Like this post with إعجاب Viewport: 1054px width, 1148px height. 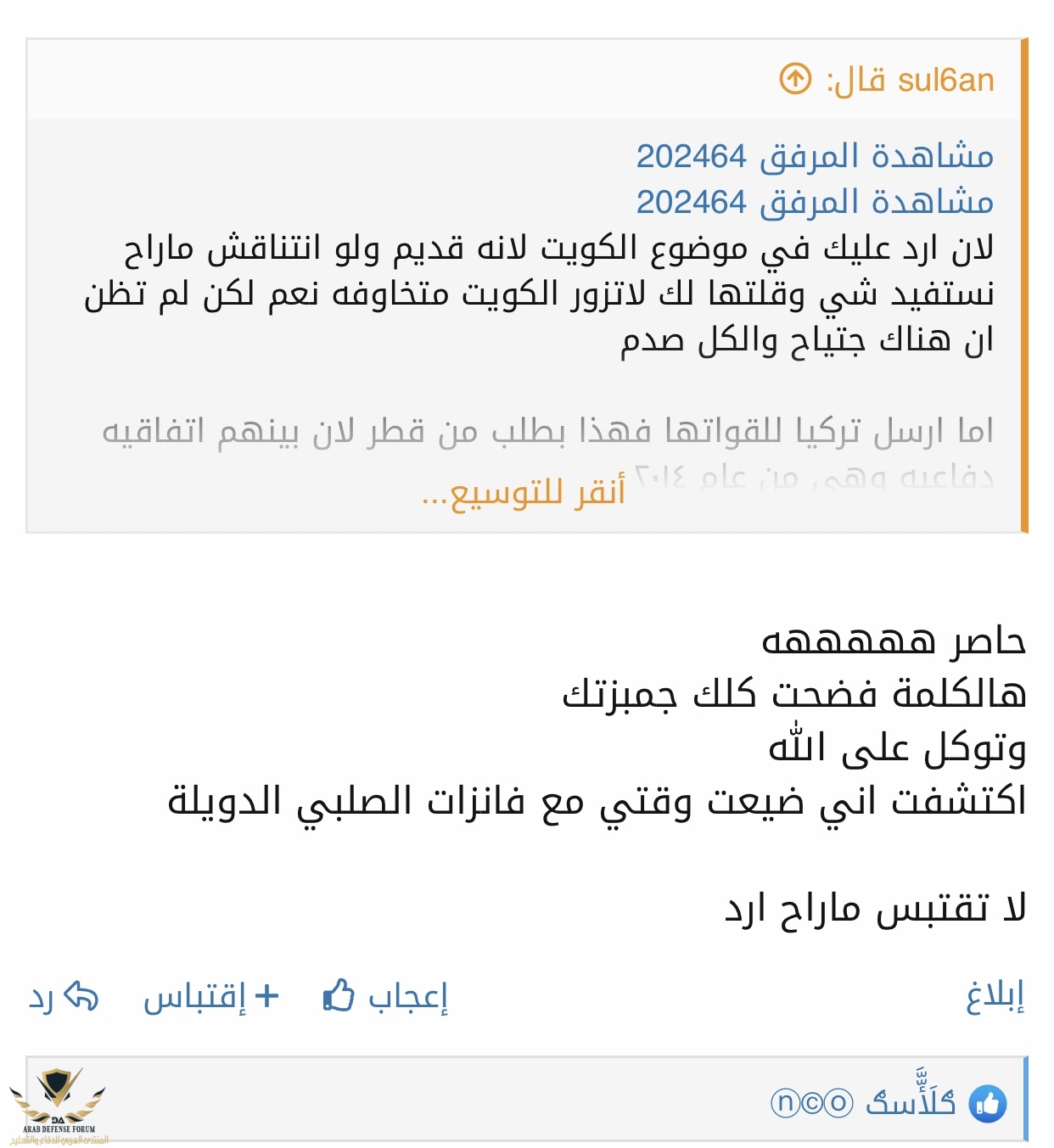[386, 996]
